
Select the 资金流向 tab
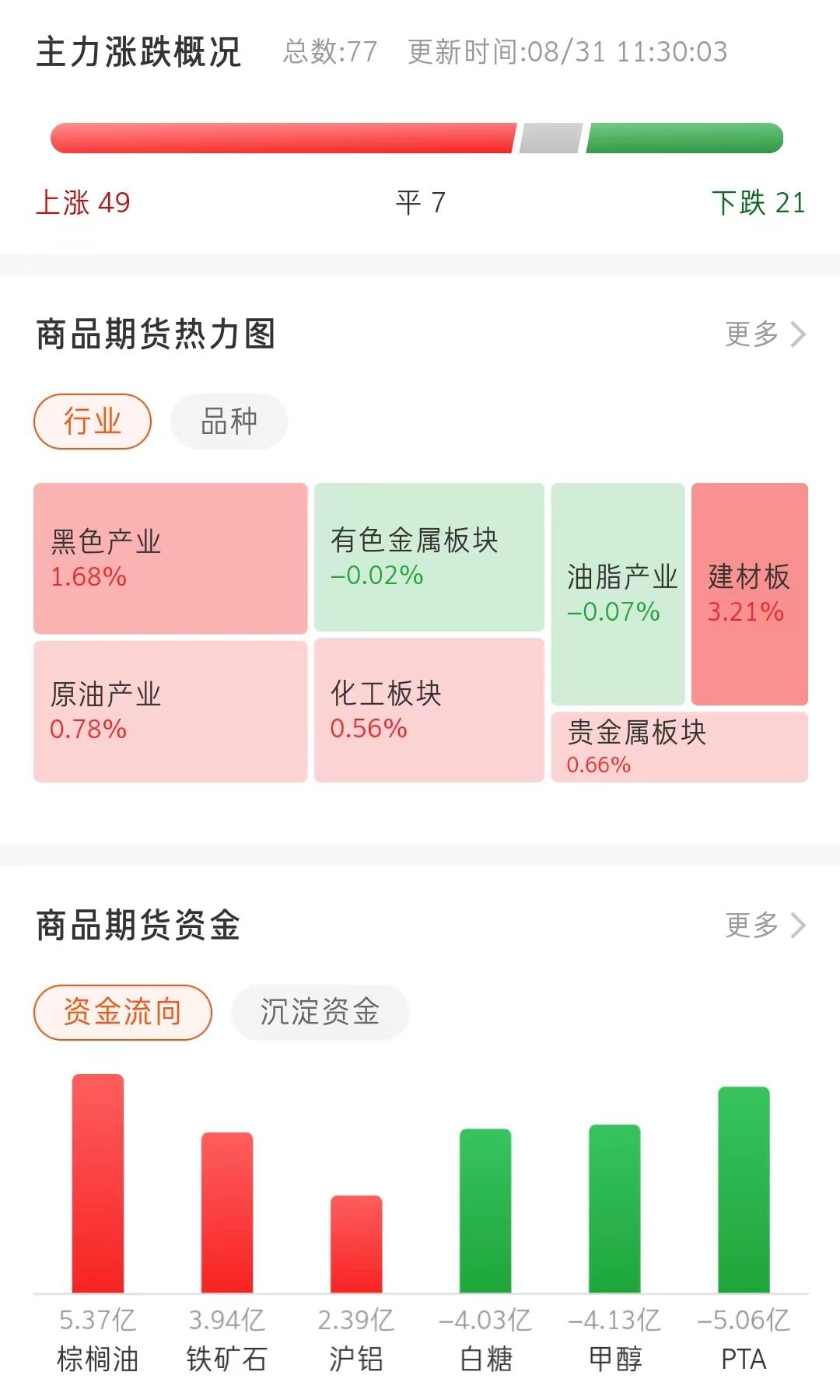click(123, 1012)
